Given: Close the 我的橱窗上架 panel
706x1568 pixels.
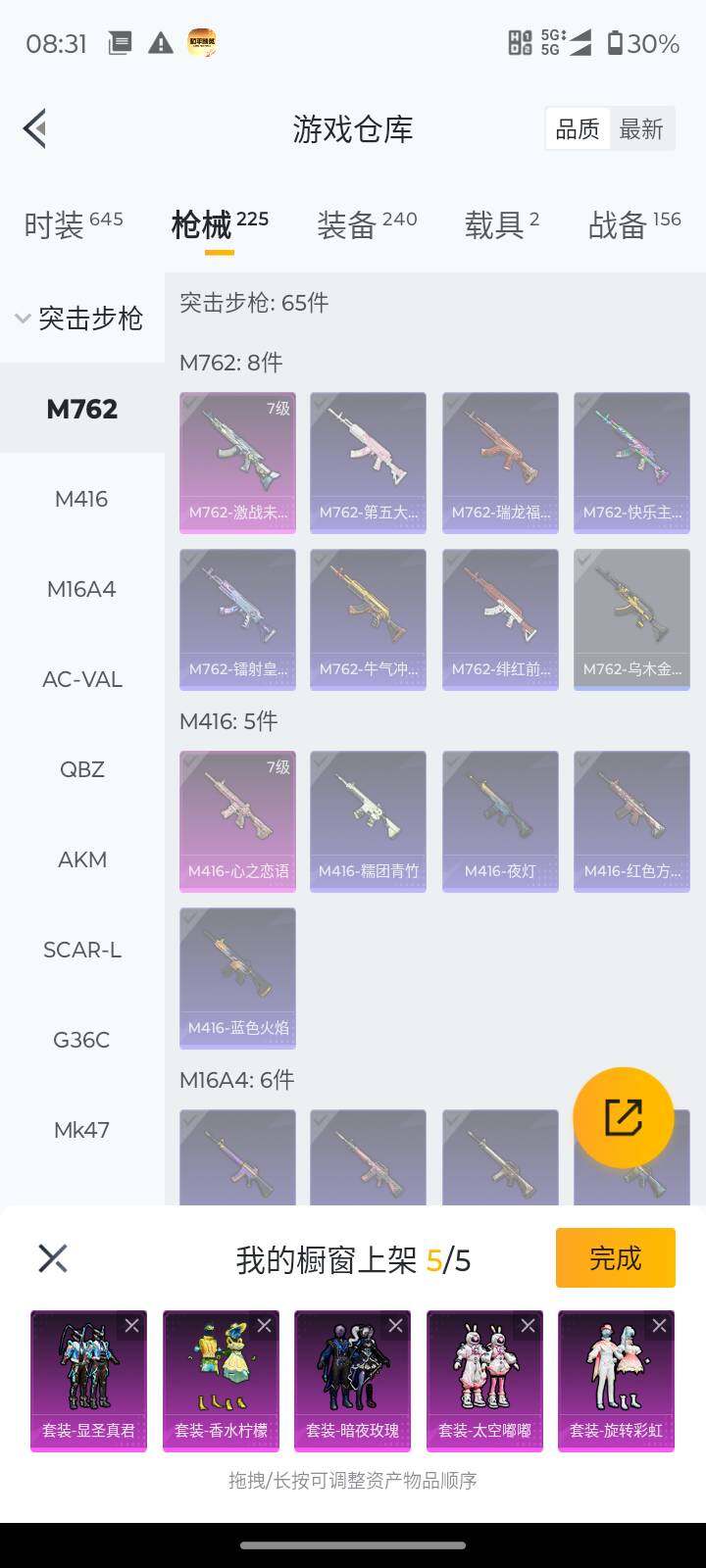Looking at the screenshot, I should 52,1258.
